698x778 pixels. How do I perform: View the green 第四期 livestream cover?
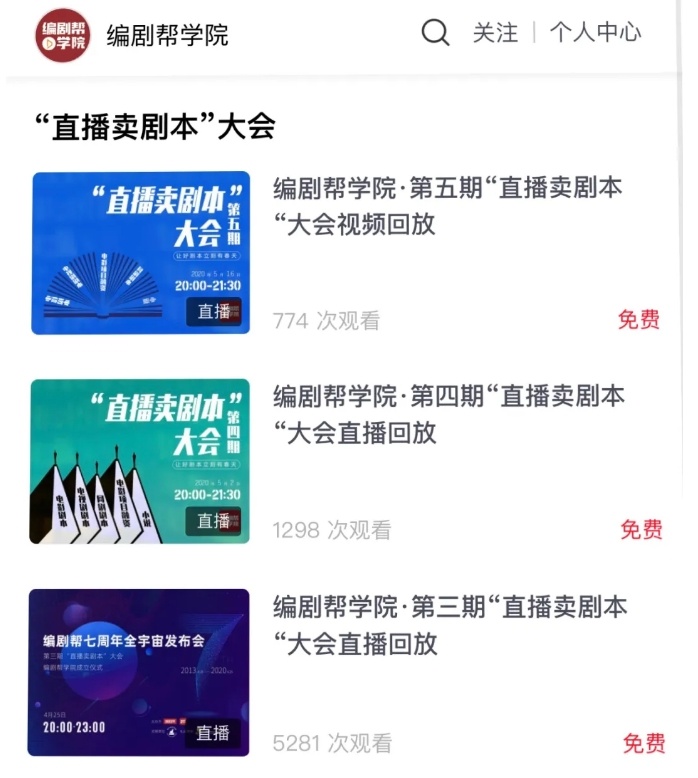tap(140, 461)
